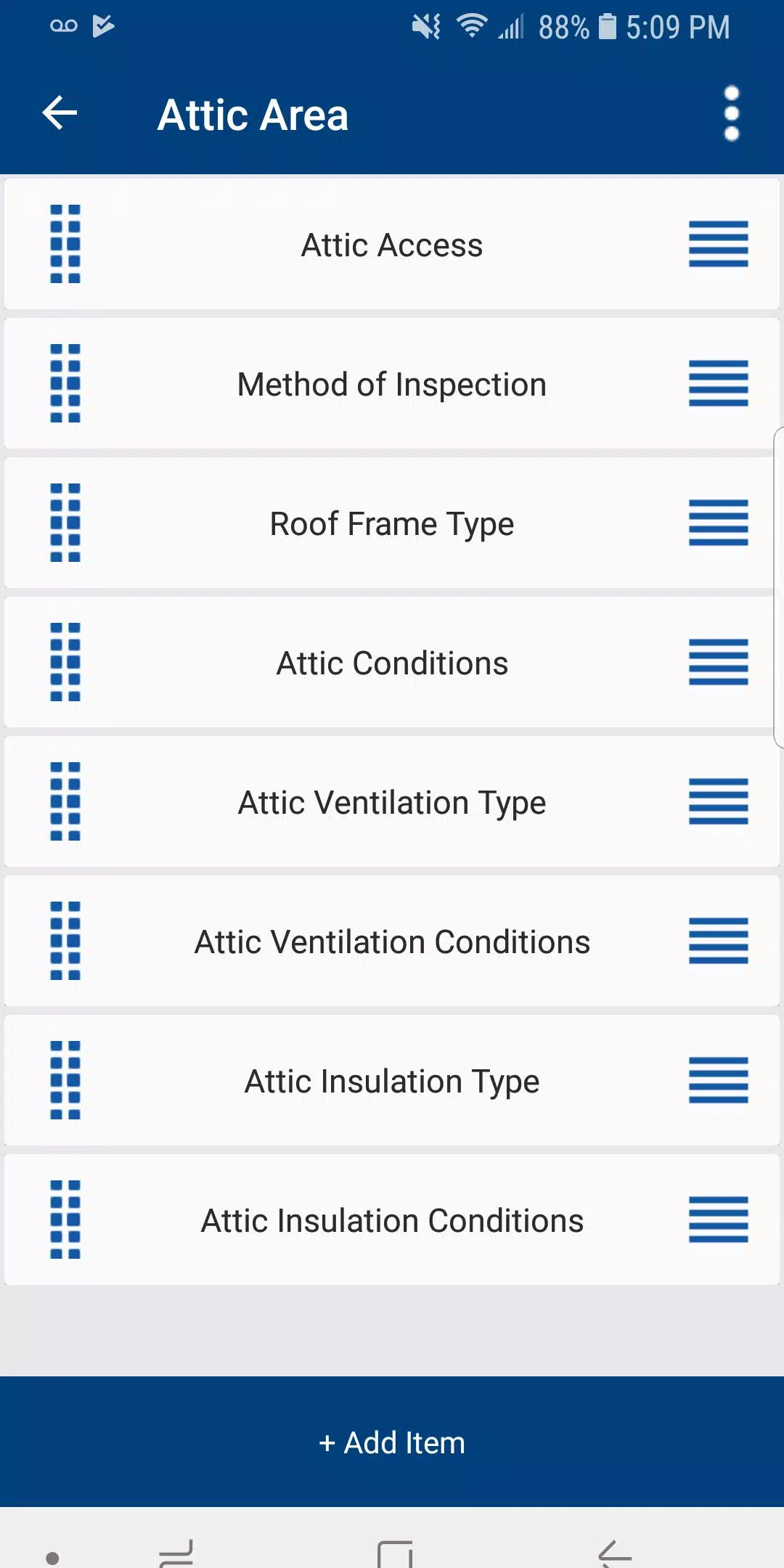Open the Attic Access item
The image size is (784, 1568).
click(x=392, y=245)
